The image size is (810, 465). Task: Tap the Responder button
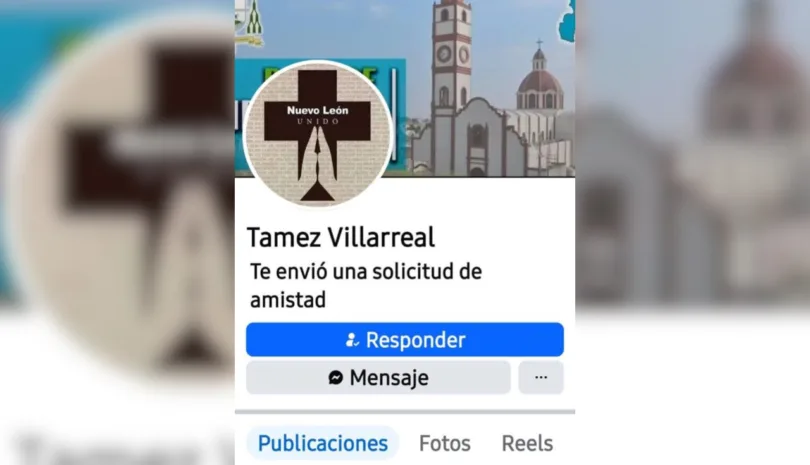tap(404, 340)
